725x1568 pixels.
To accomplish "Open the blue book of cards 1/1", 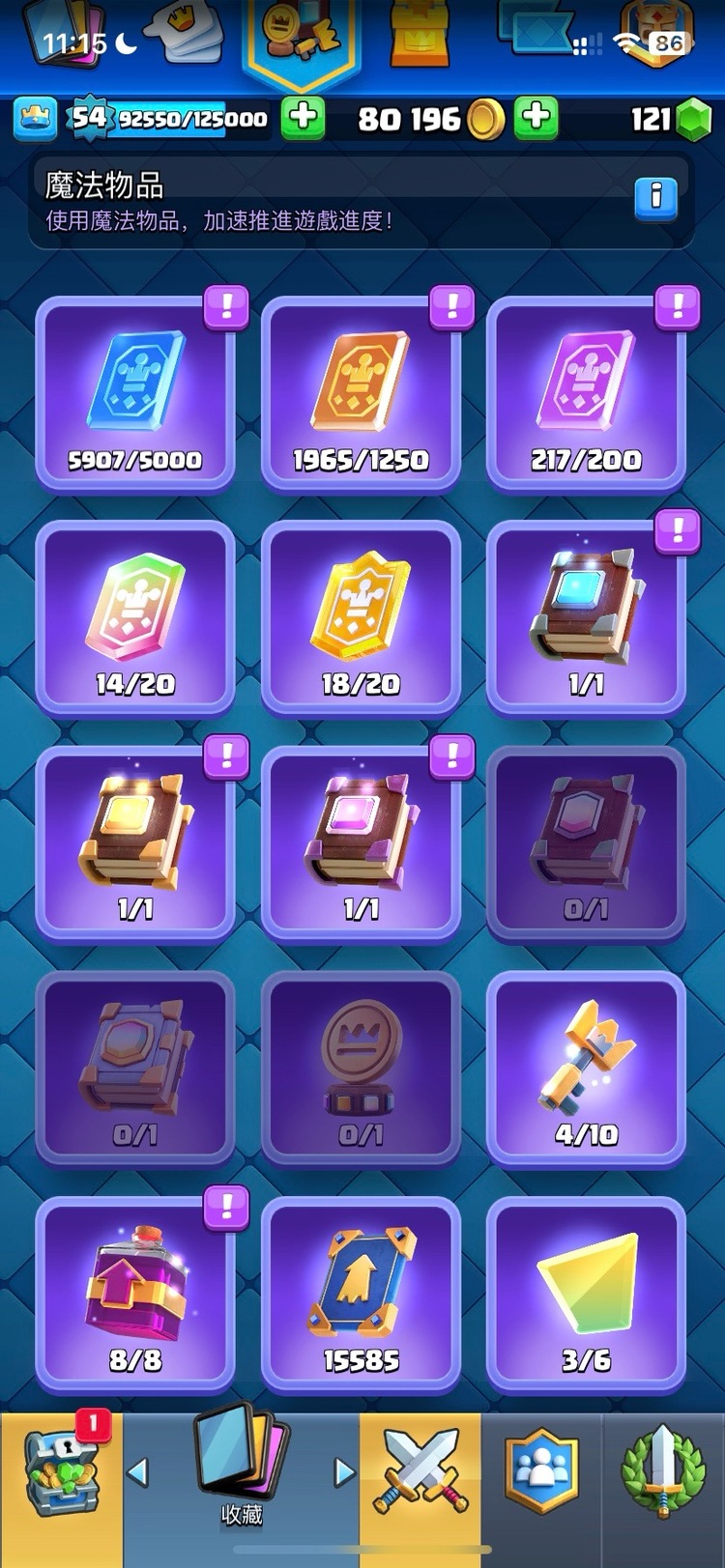I will pos(586,619).
